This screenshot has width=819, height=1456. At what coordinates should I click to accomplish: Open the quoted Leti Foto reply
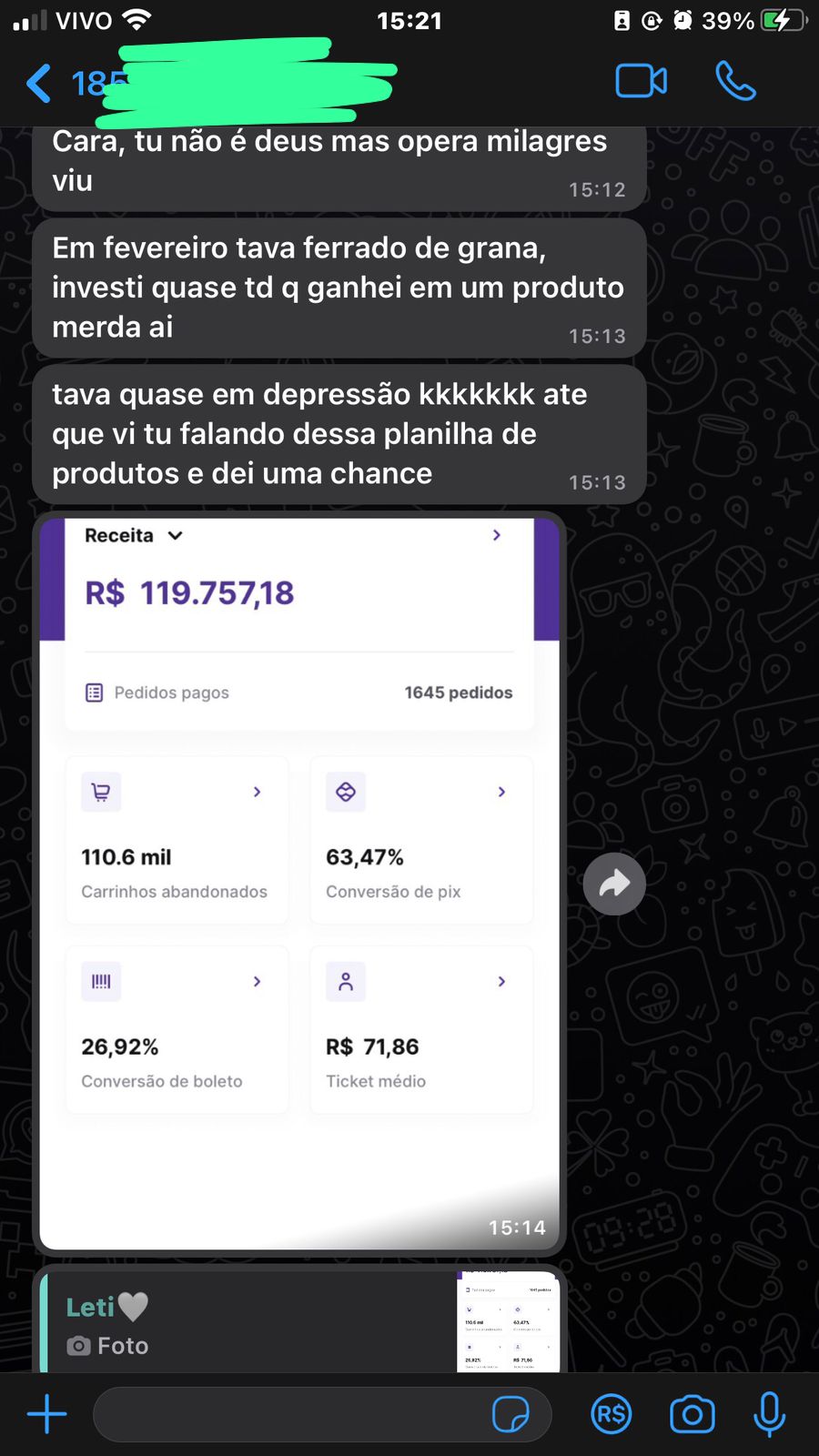point(255,1324)
